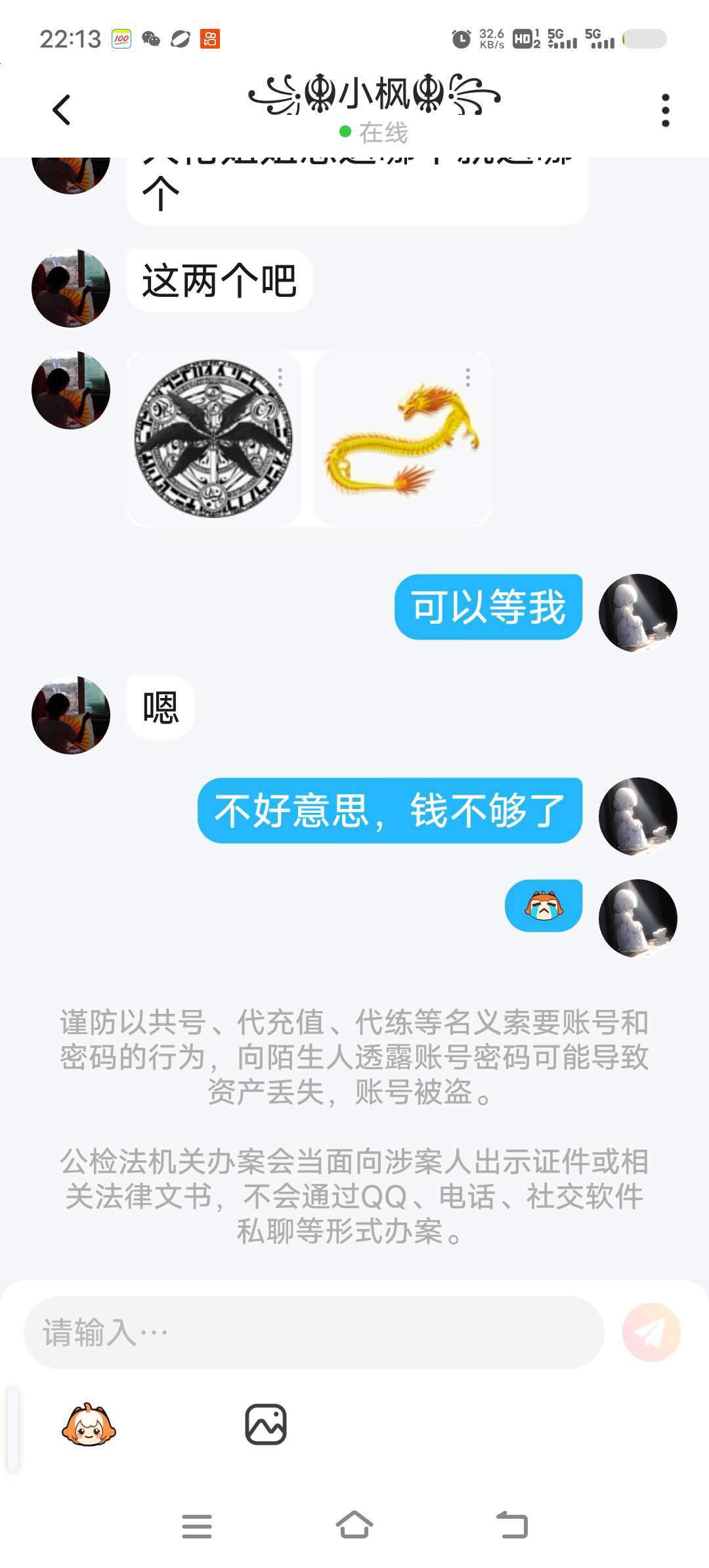Open the emoji sticker picker
The height and width of the screenshot is (1568, 709).
coord(89,1424)
